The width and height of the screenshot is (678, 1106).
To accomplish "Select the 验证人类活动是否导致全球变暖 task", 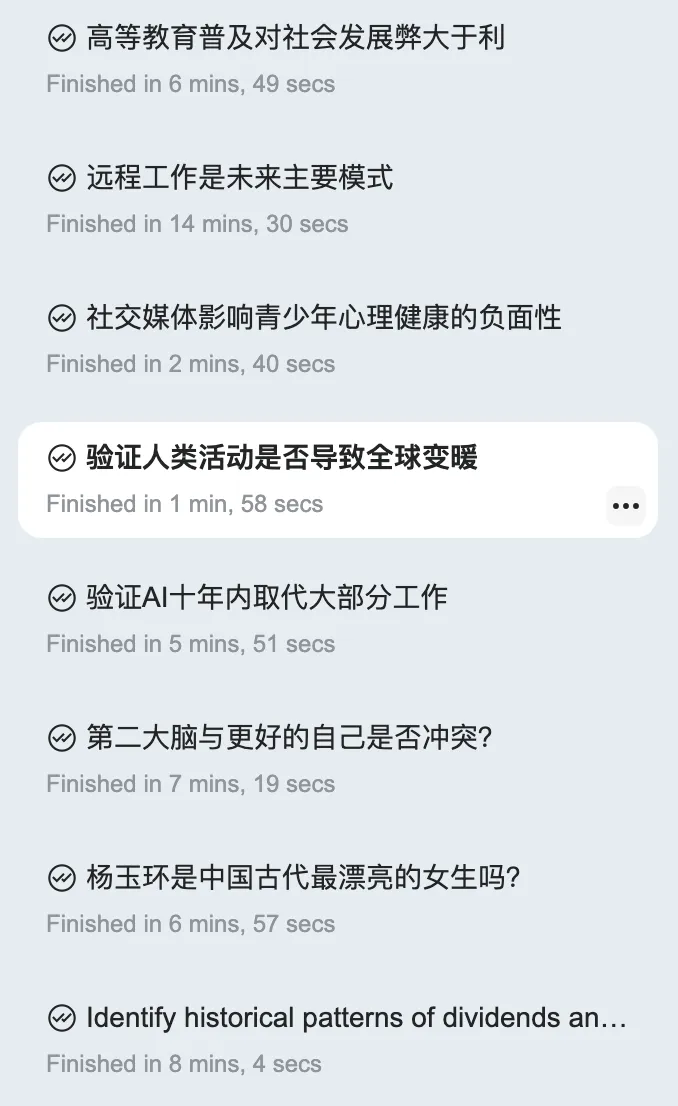I will (x=282, y=459).
